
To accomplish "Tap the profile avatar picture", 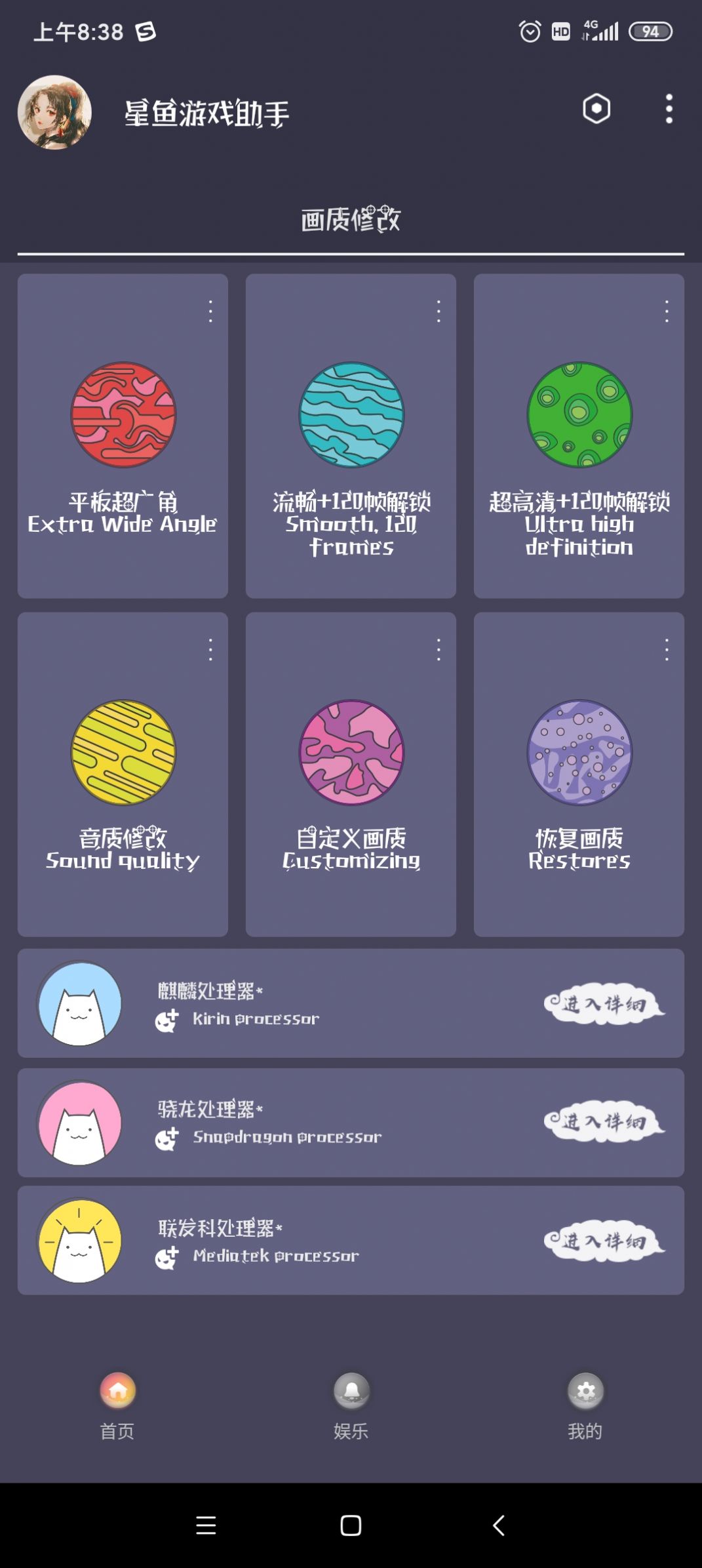I will [54, 112].
